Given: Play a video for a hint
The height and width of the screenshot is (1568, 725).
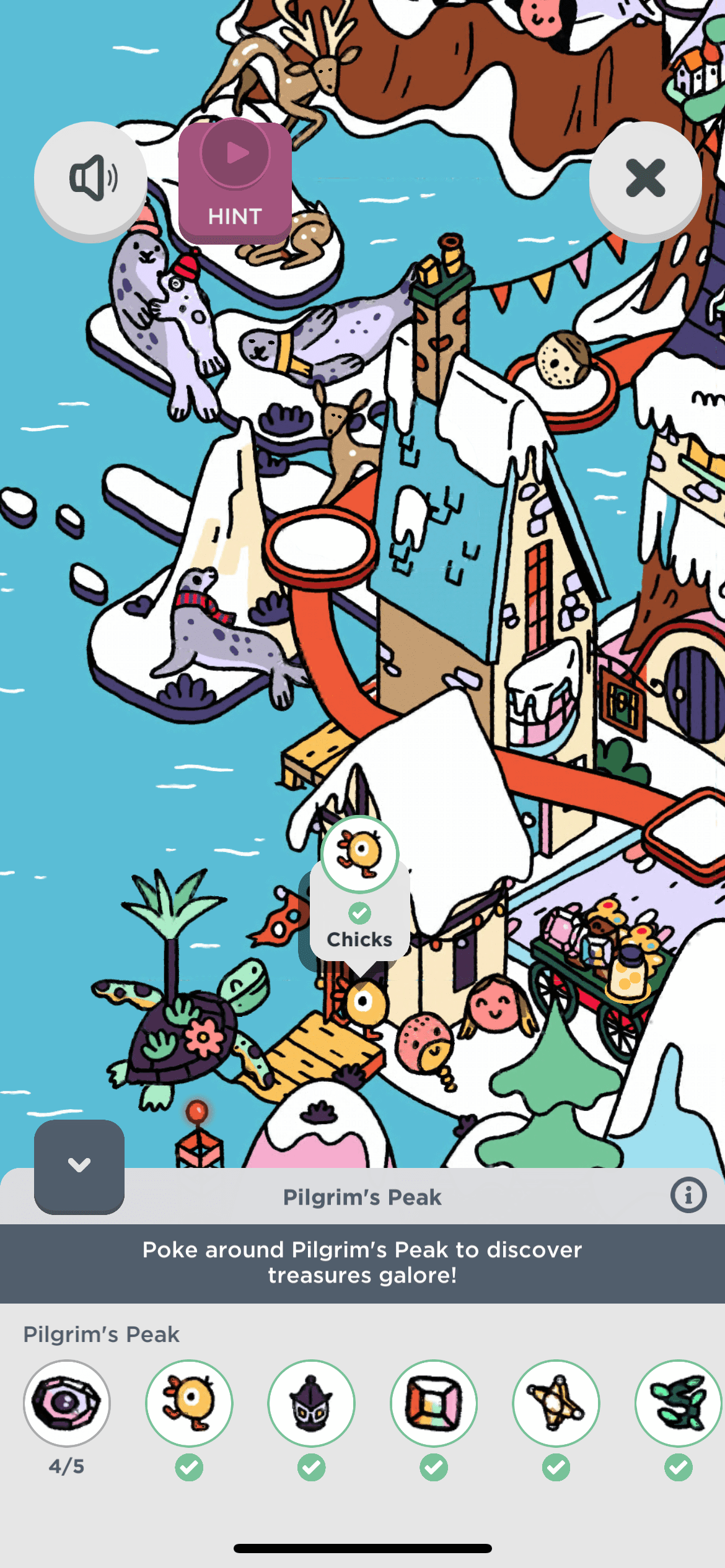Looking at the screenshot, I should 235,181.
